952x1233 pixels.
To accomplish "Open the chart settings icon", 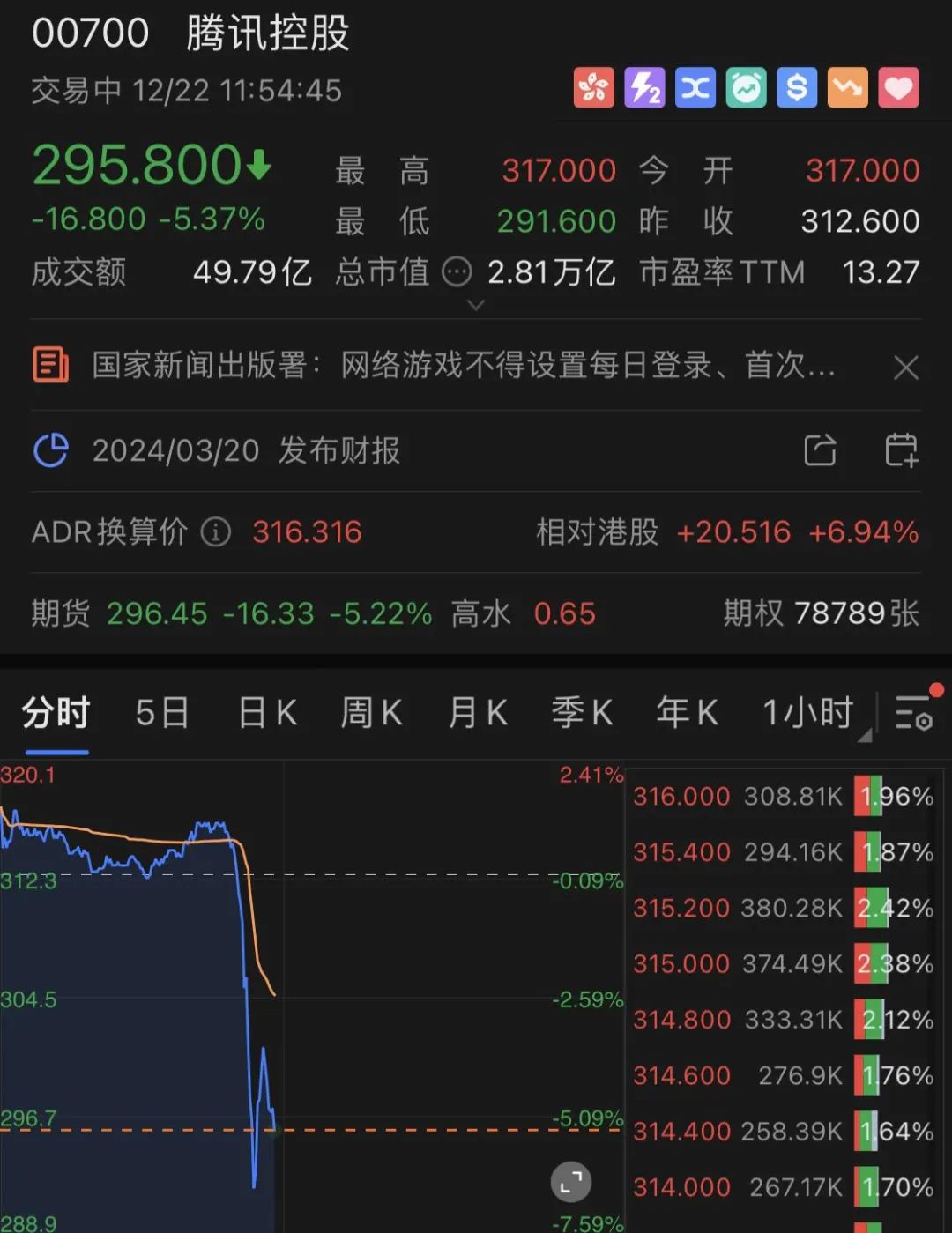I will [914, 712].
